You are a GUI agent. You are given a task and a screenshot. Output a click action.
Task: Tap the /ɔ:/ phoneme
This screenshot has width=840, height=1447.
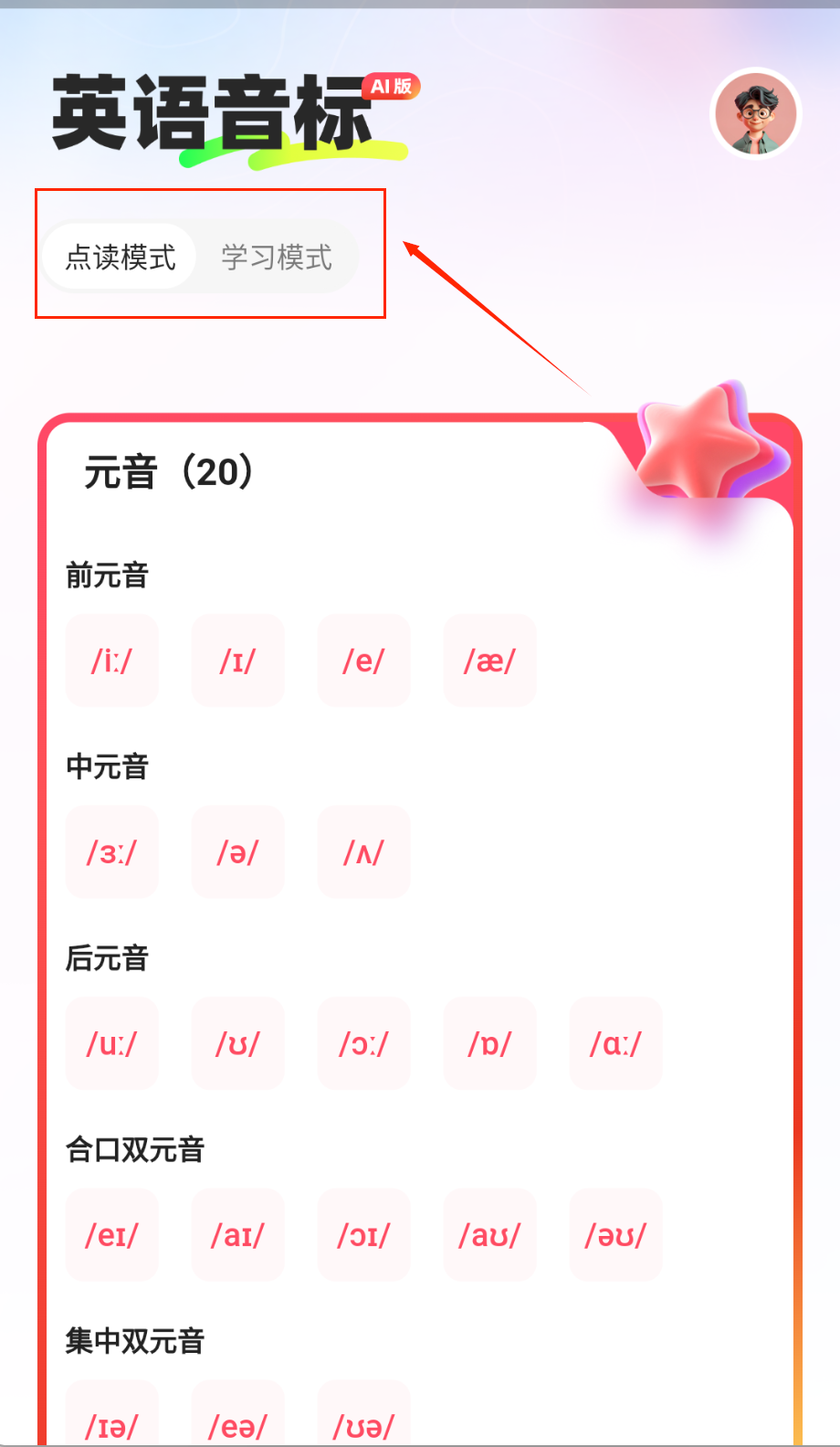click(x=363, y=1043)
